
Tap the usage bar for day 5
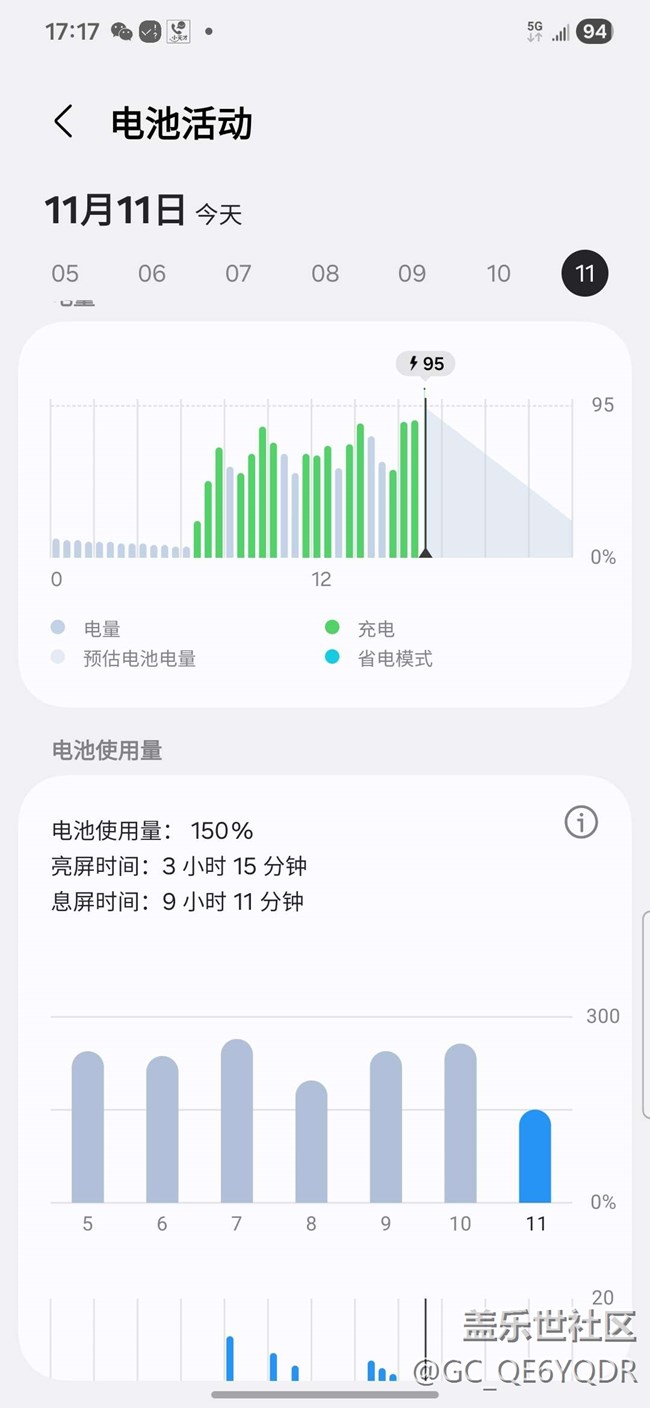pyautogui.click(x=88, y=1127)
